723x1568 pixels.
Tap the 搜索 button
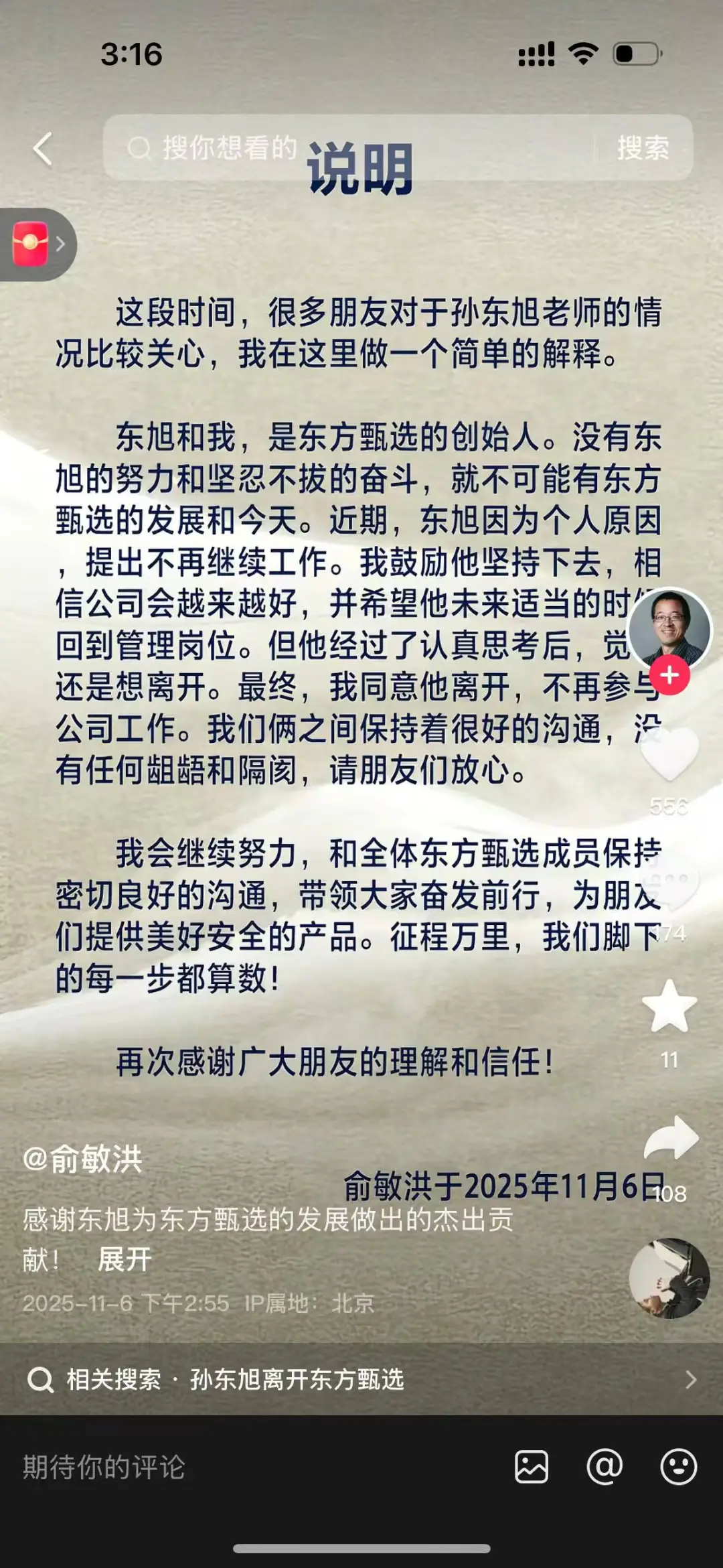tap(643, 148)
